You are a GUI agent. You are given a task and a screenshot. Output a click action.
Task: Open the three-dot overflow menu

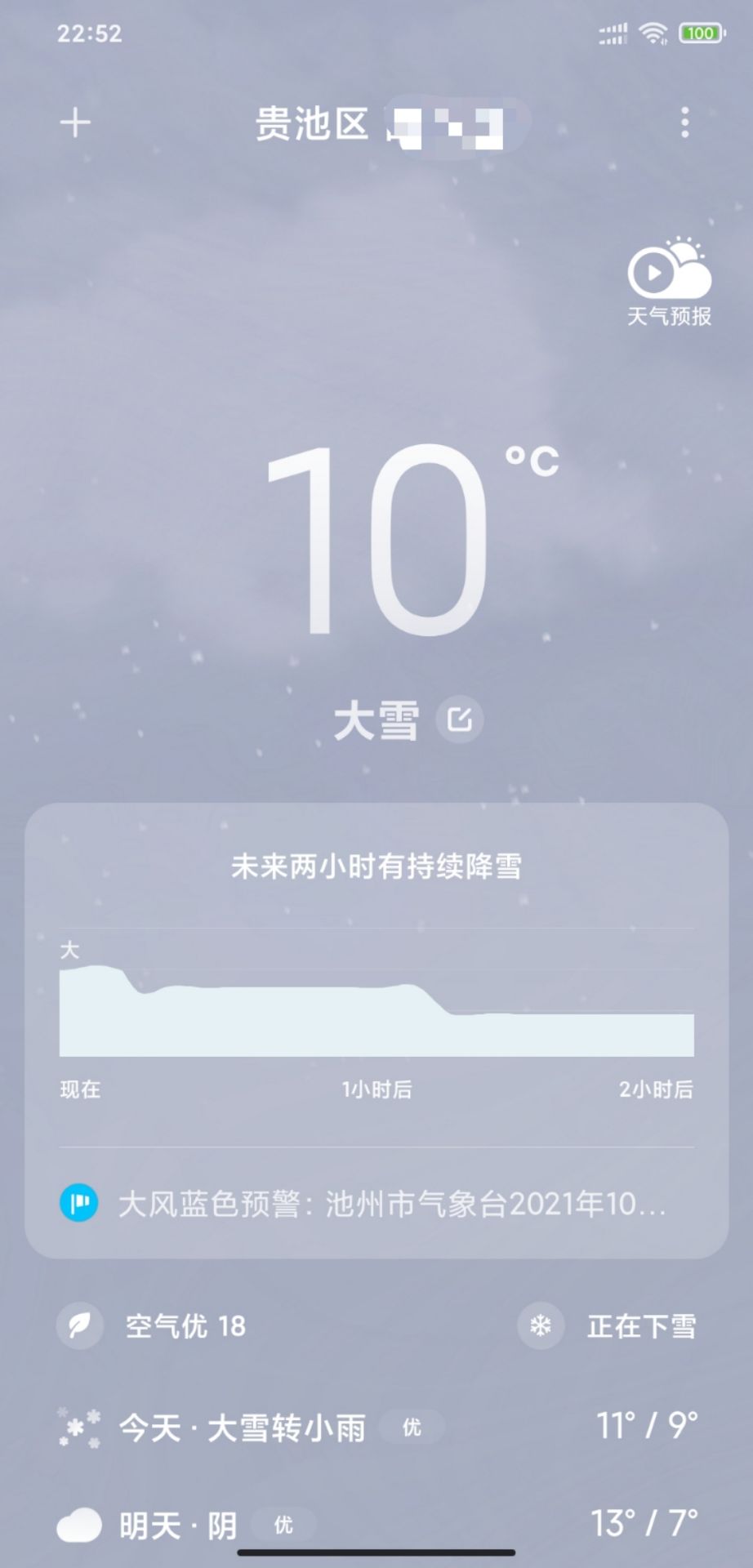coord(684,122)
